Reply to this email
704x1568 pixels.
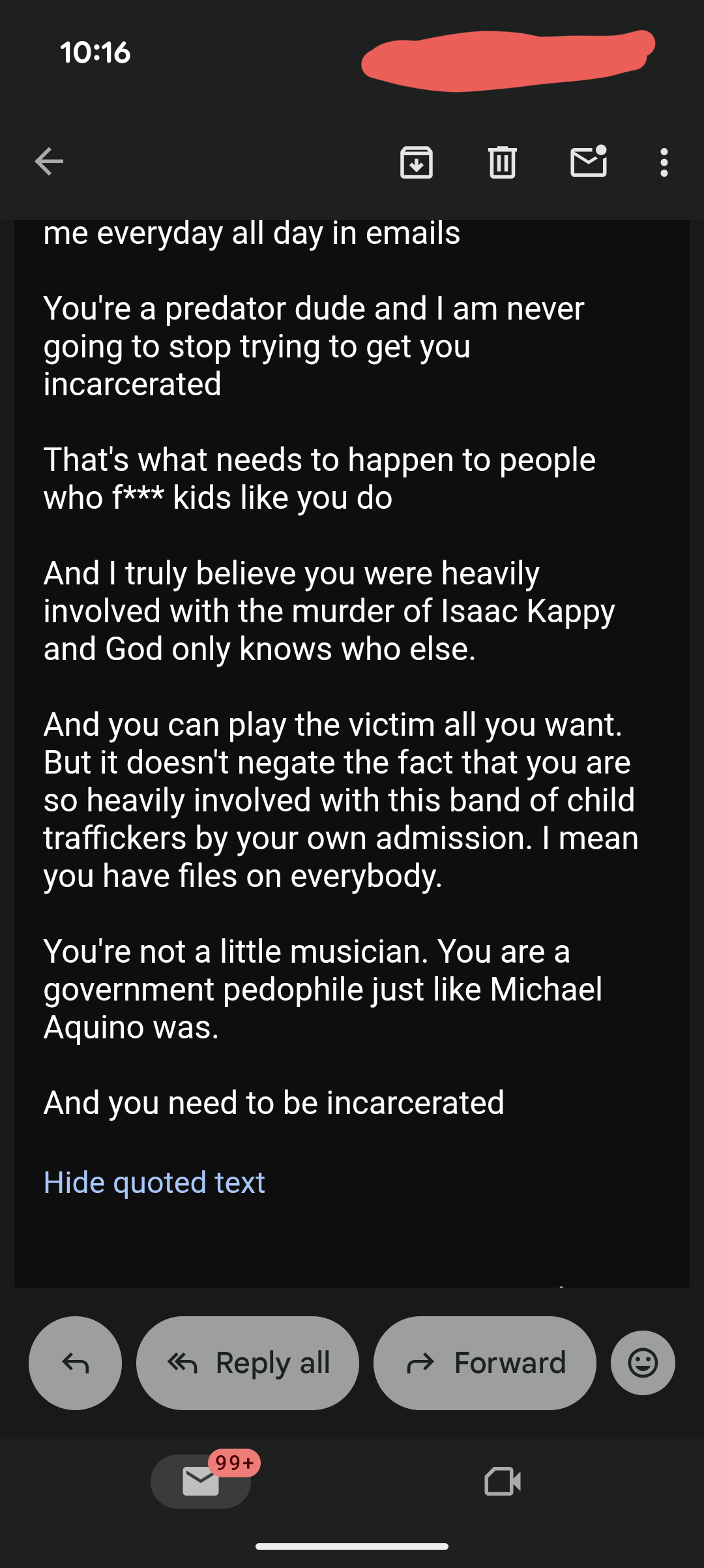(75, 1363)
